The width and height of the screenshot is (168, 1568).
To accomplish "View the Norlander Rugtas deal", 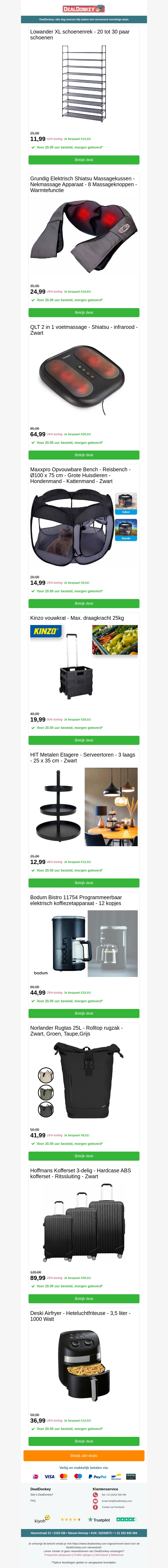I will [x=84, y=1156].
